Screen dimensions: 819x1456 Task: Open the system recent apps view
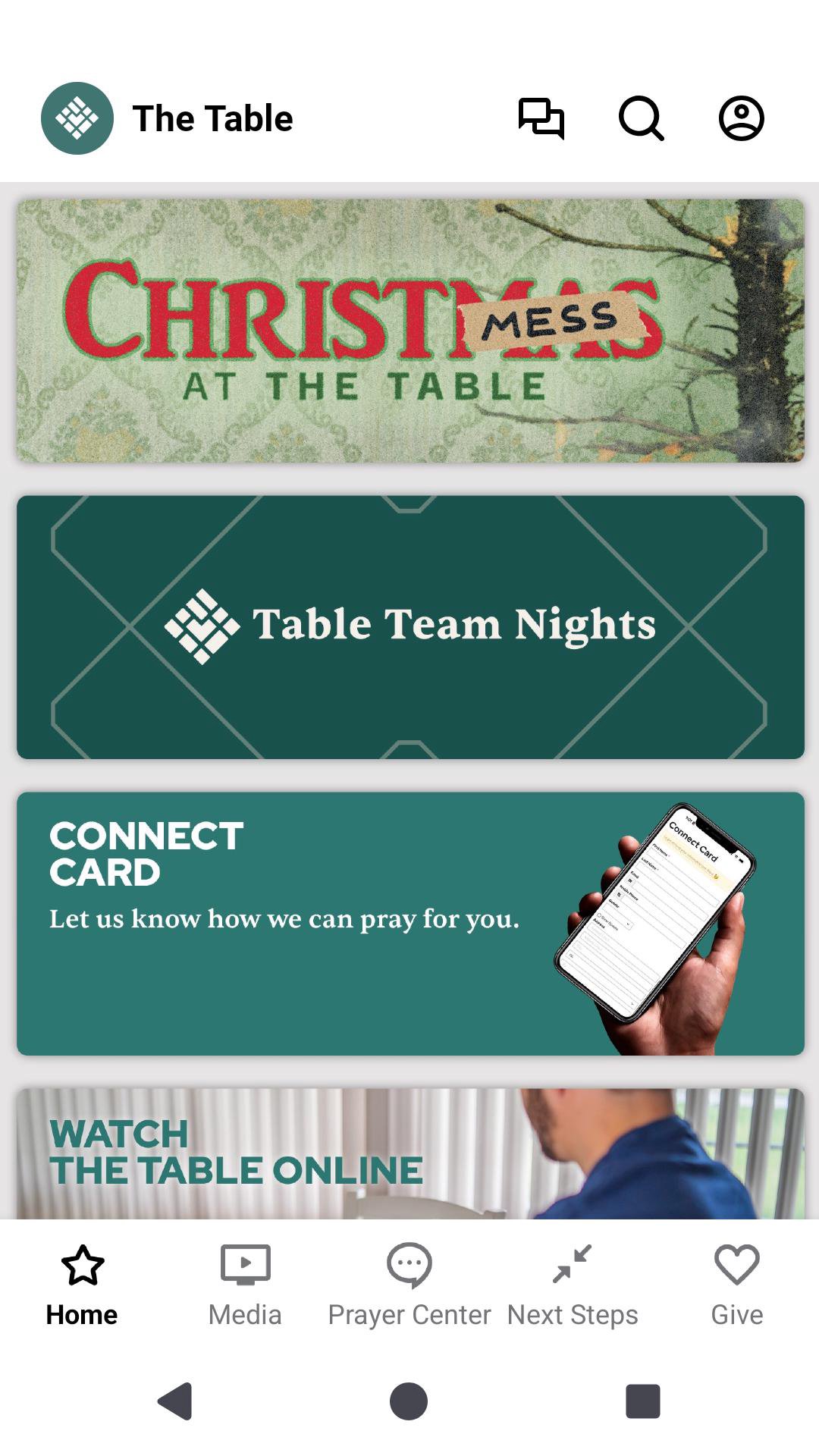pos(642,1401)
